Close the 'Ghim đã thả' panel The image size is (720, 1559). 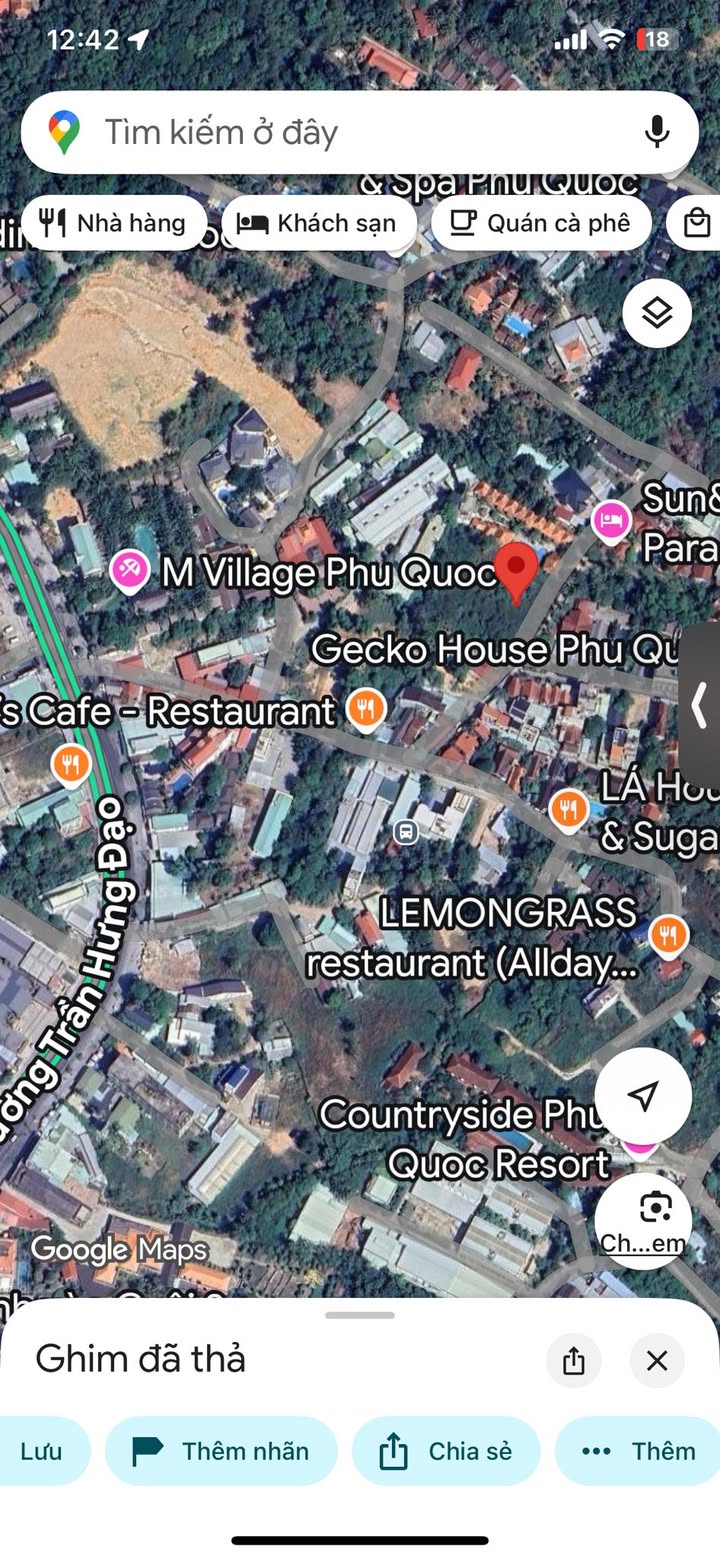coord(657,1360)
